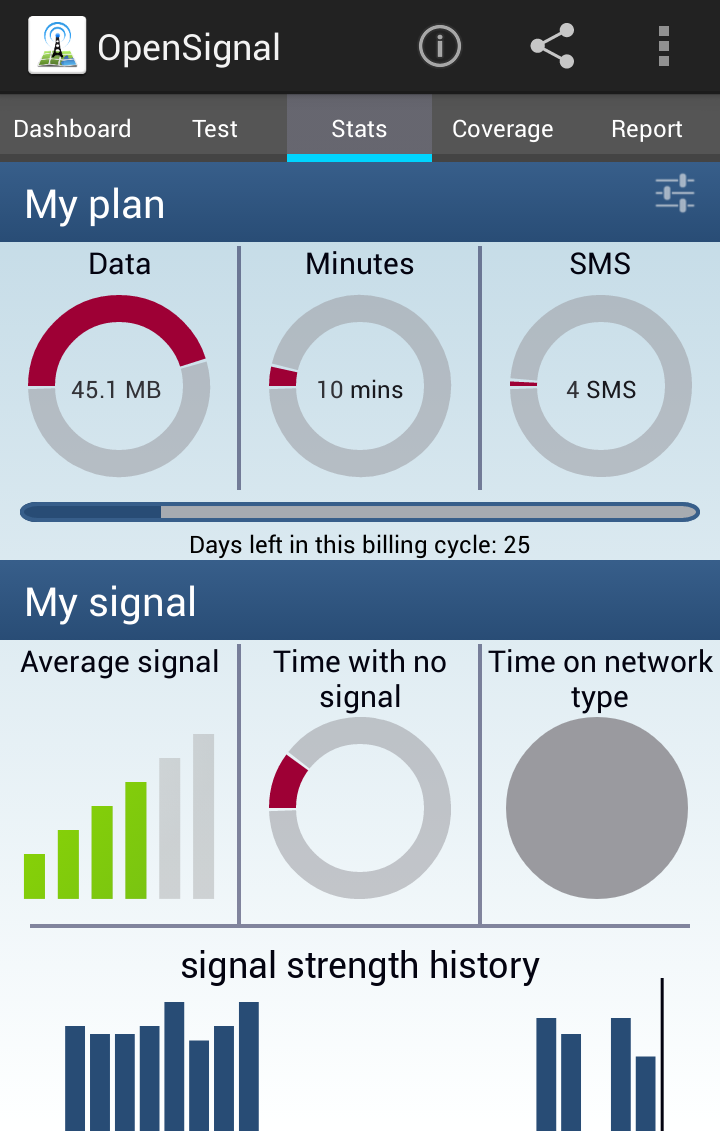Screen dimensions: 720x1131
Task: Tap the billing cycle progress bar
Action: click(359, 511)
